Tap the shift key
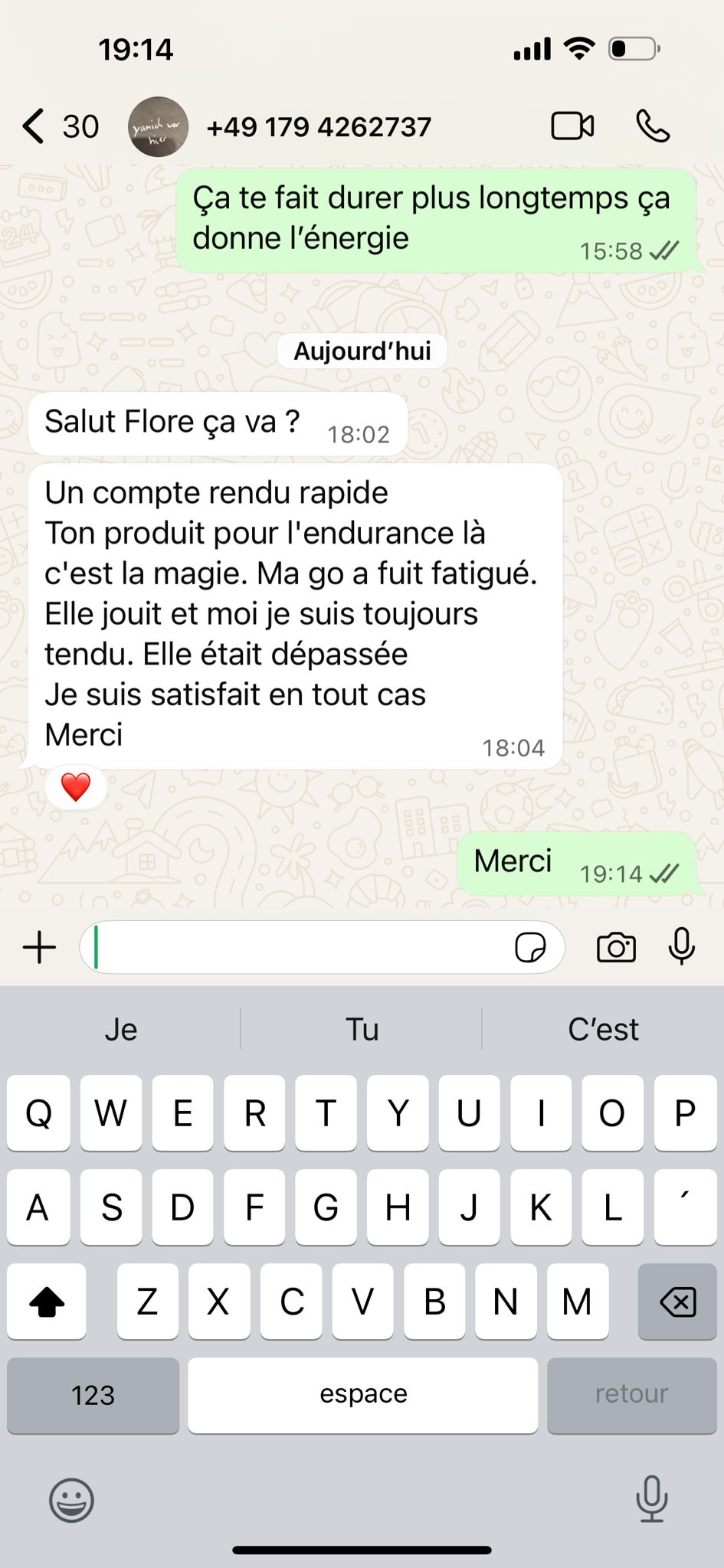 [x=46, y=1302]
